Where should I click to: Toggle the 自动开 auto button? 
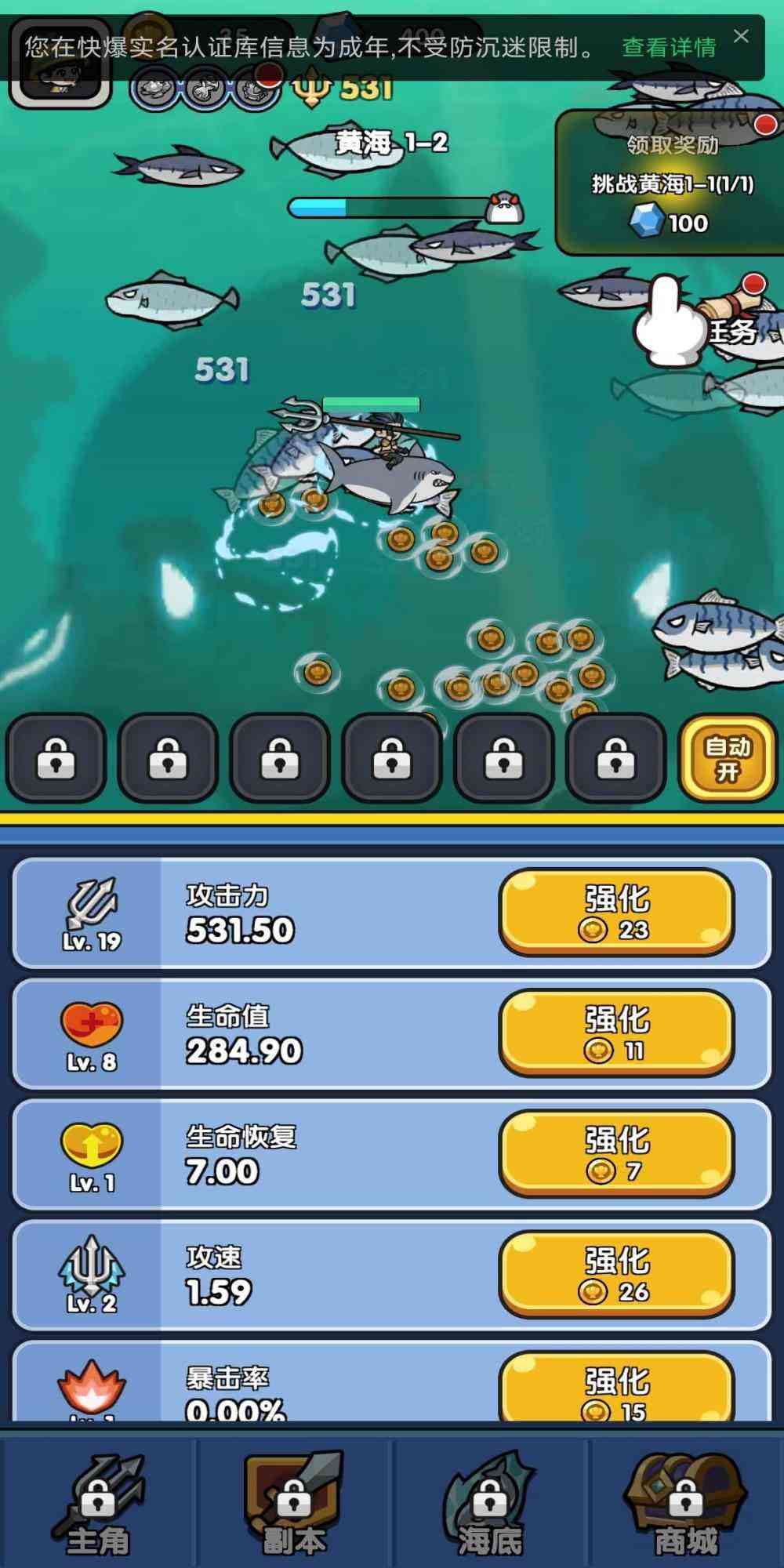click(727, 758)
